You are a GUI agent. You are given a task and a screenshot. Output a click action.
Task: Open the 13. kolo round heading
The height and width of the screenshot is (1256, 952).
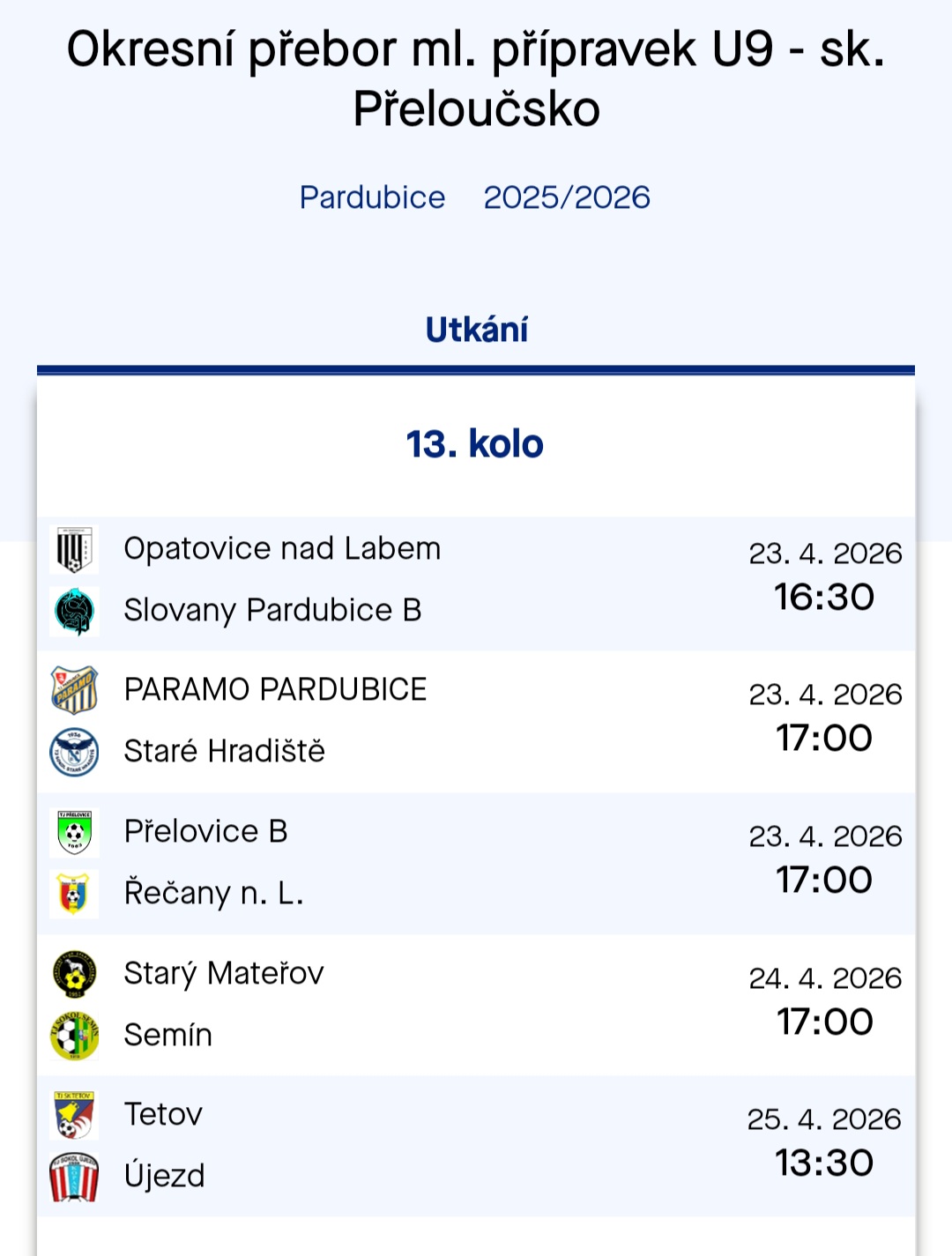[x=476, y=445]
